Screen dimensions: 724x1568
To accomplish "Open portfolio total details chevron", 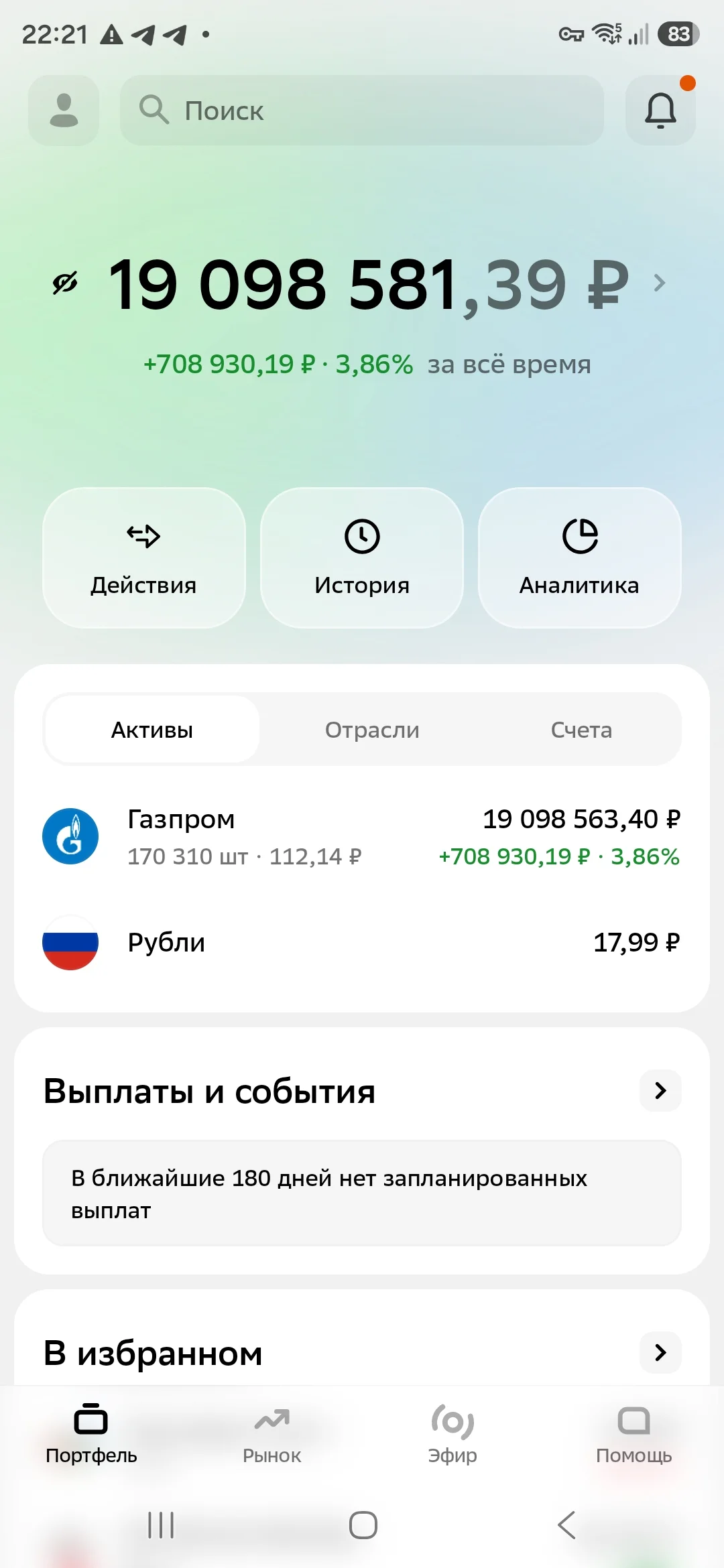I will (660, 283).
